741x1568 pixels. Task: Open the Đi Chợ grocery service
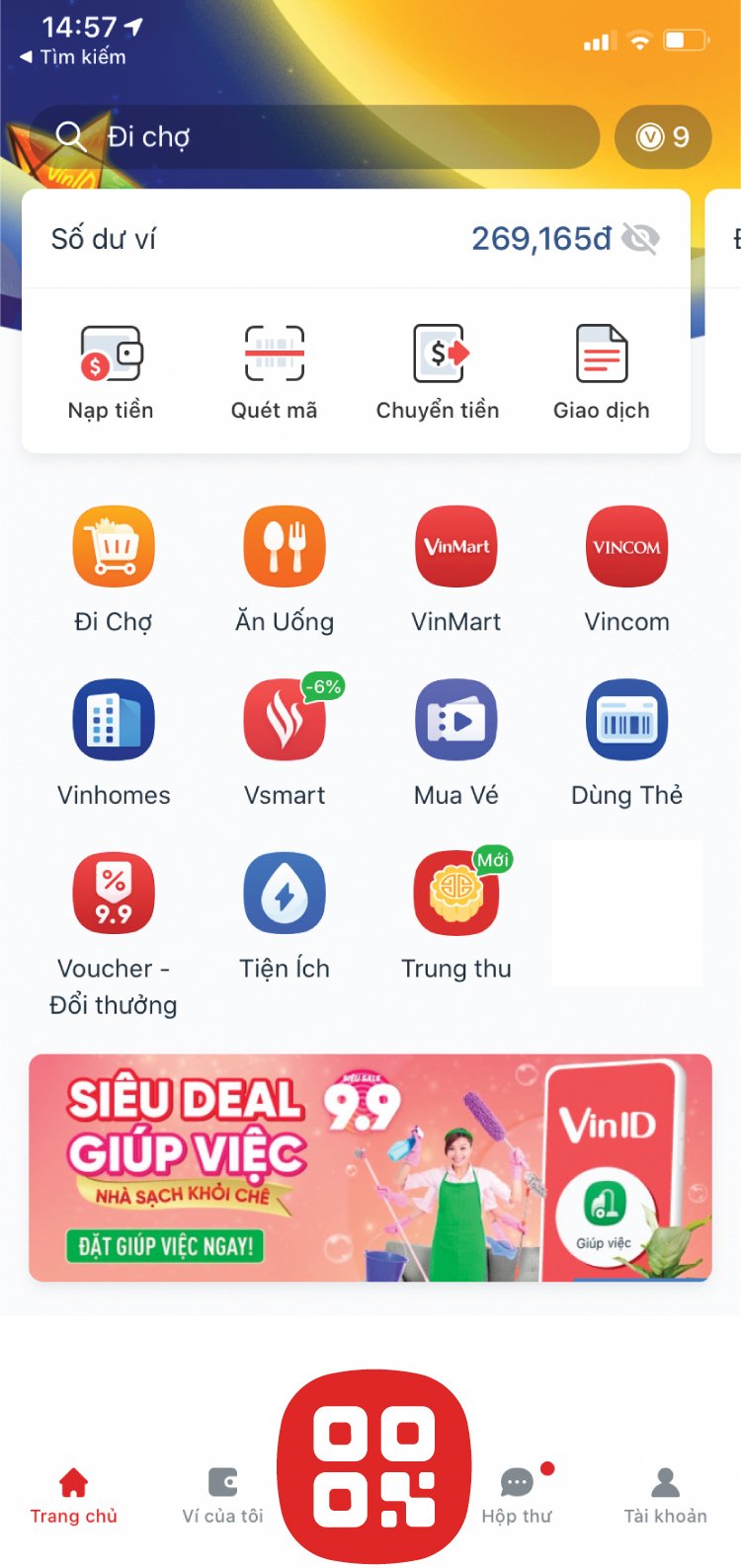(x=113, y=546)
